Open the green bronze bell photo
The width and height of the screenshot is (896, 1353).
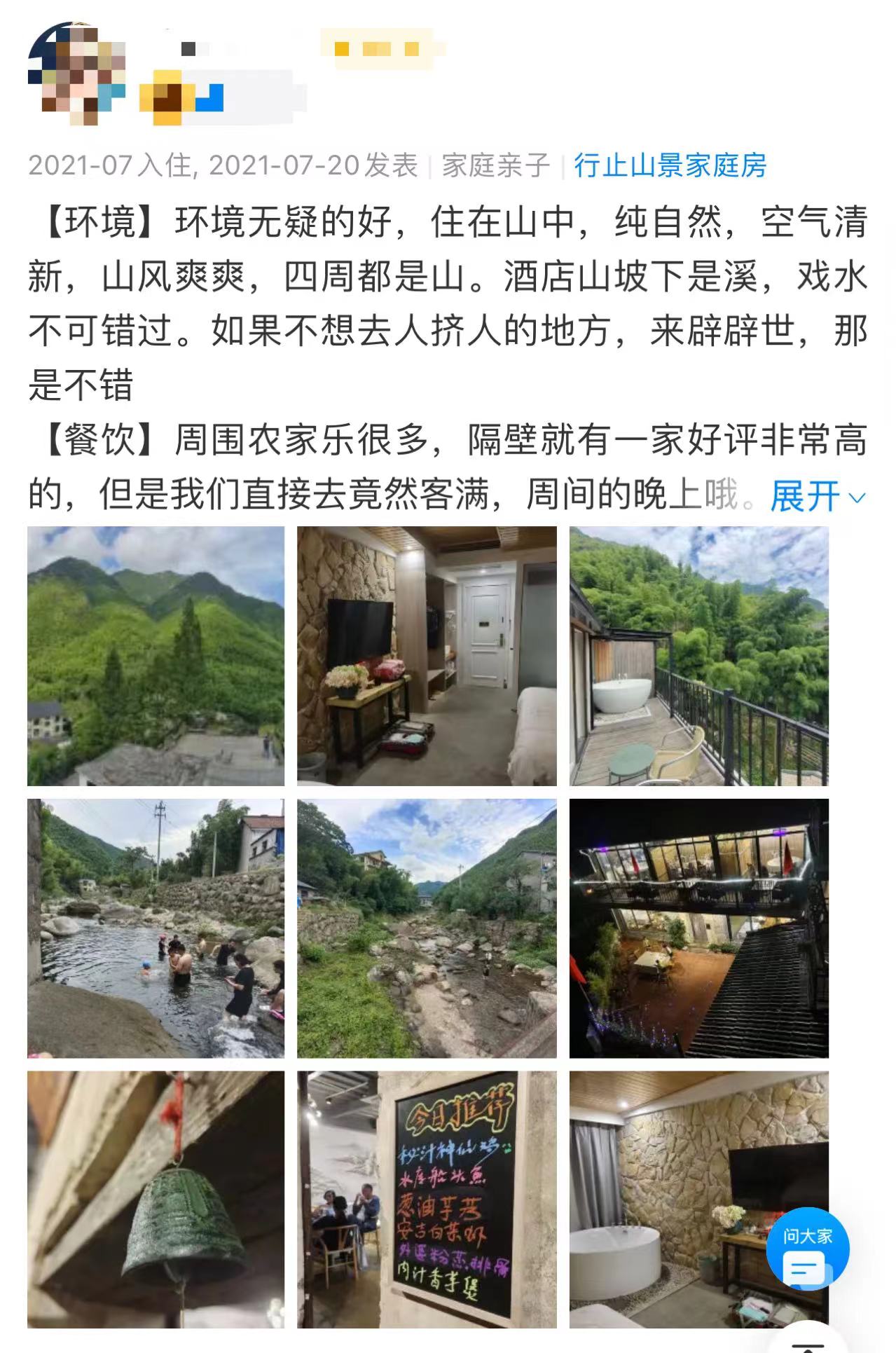(156, 1199)
